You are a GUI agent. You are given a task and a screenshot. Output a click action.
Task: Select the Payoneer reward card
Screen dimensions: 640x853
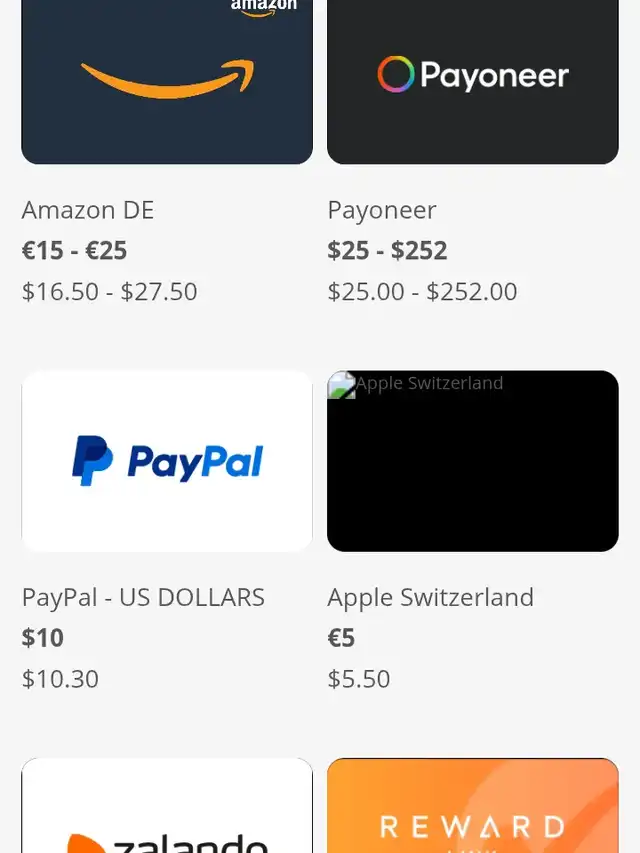pos(472,80)
